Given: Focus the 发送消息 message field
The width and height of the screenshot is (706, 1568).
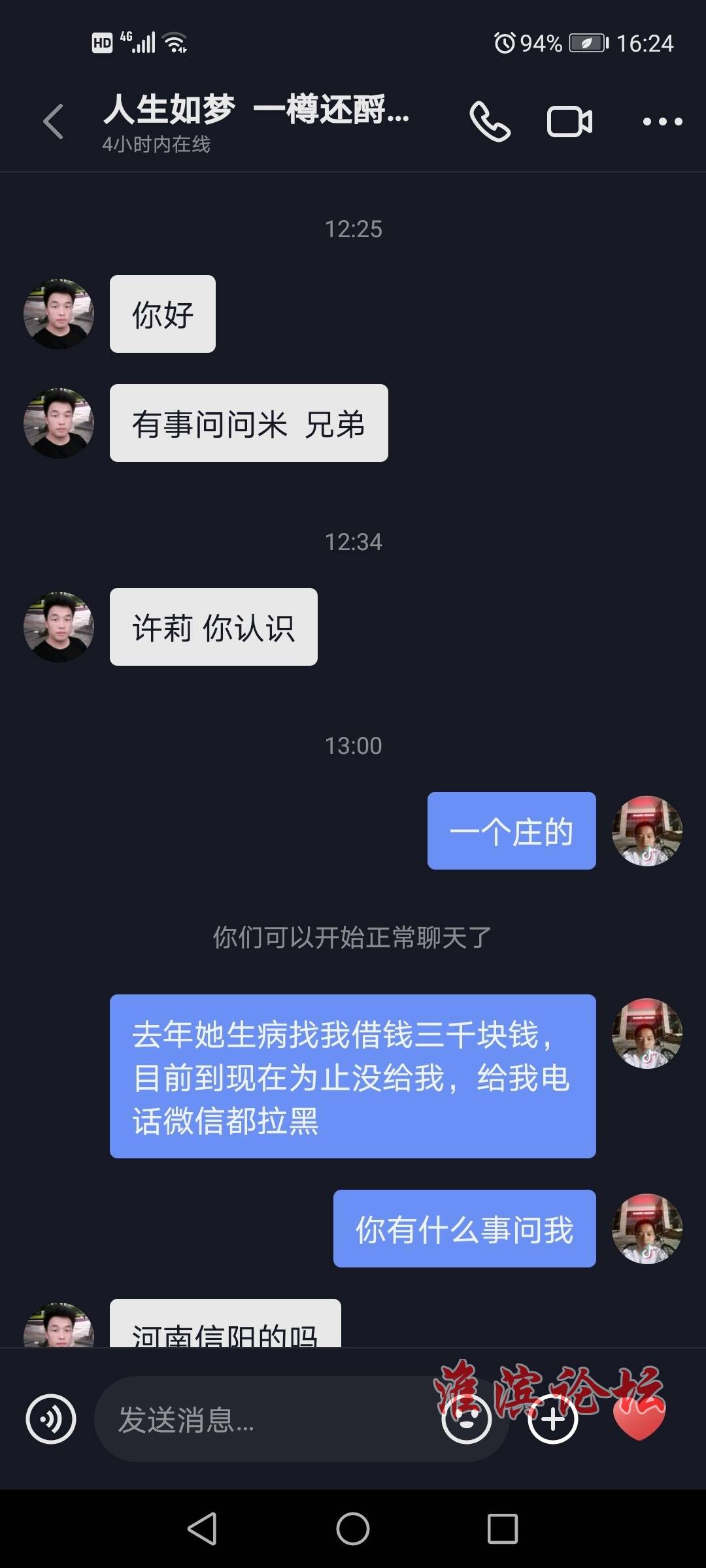Looking at the screenshot, I should point(261,1420).
